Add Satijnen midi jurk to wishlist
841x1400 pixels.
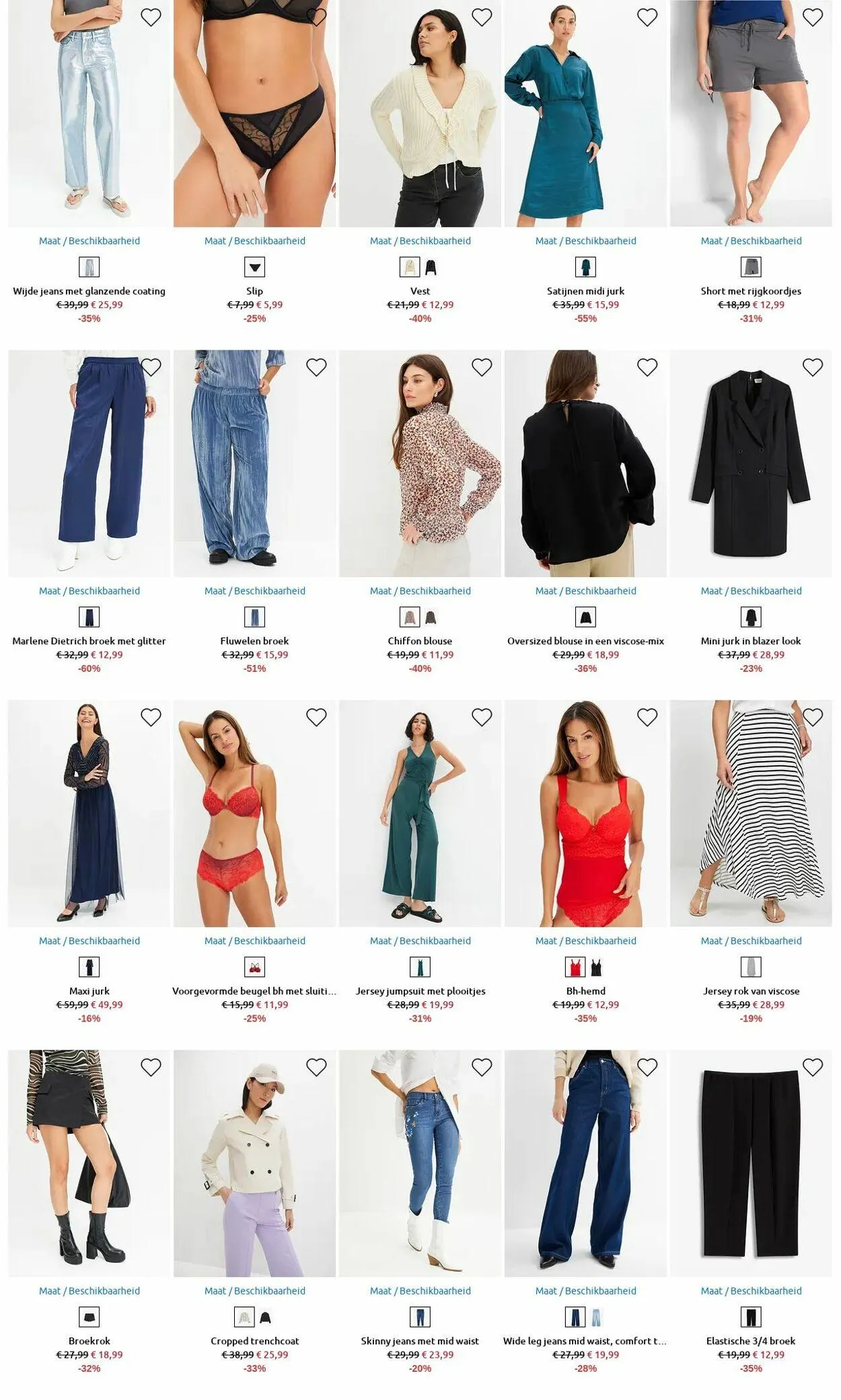click(647, 17)
